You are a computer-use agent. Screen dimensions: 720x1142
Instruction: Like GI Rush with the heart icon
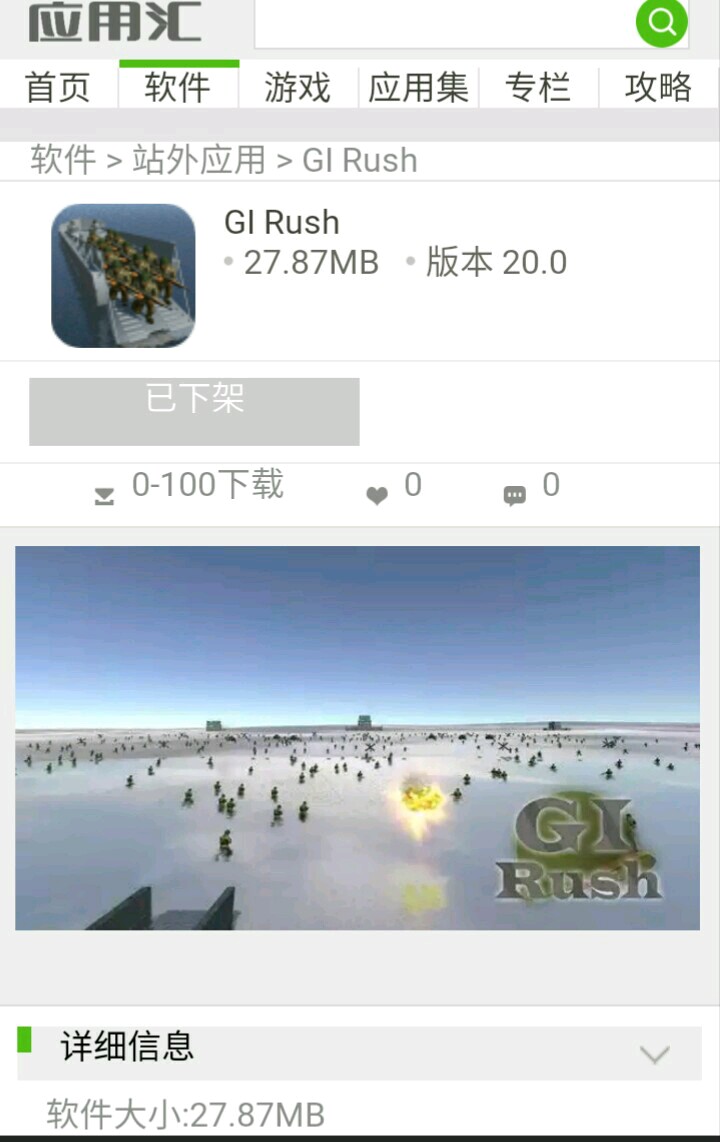point(377,495)
